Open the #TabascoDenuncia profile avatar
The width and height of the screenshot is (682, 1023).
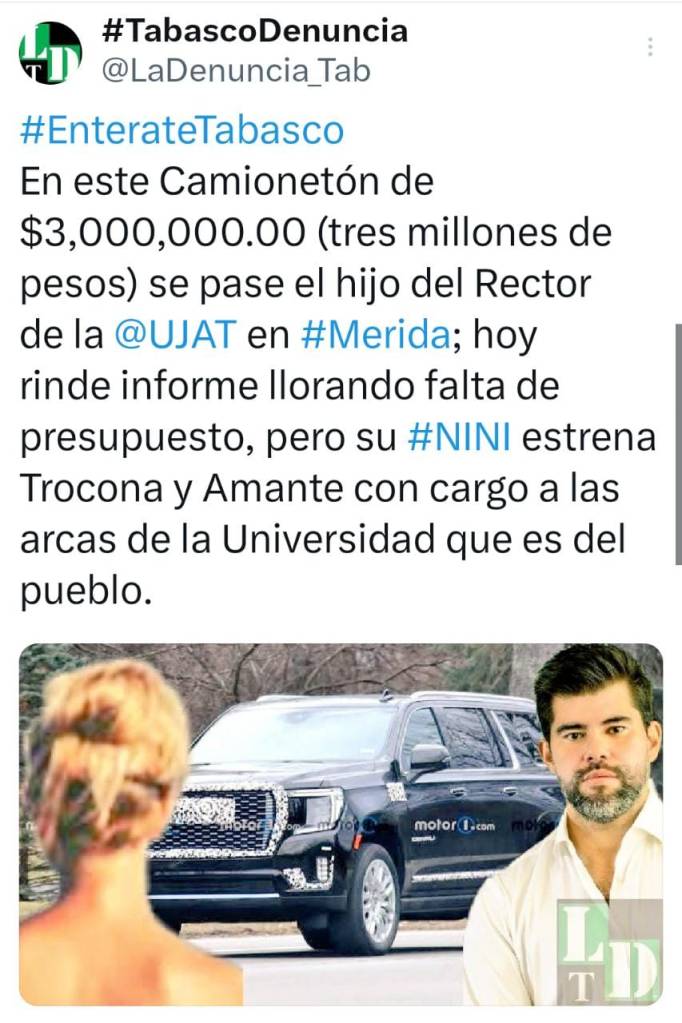(x=50, y=52)
